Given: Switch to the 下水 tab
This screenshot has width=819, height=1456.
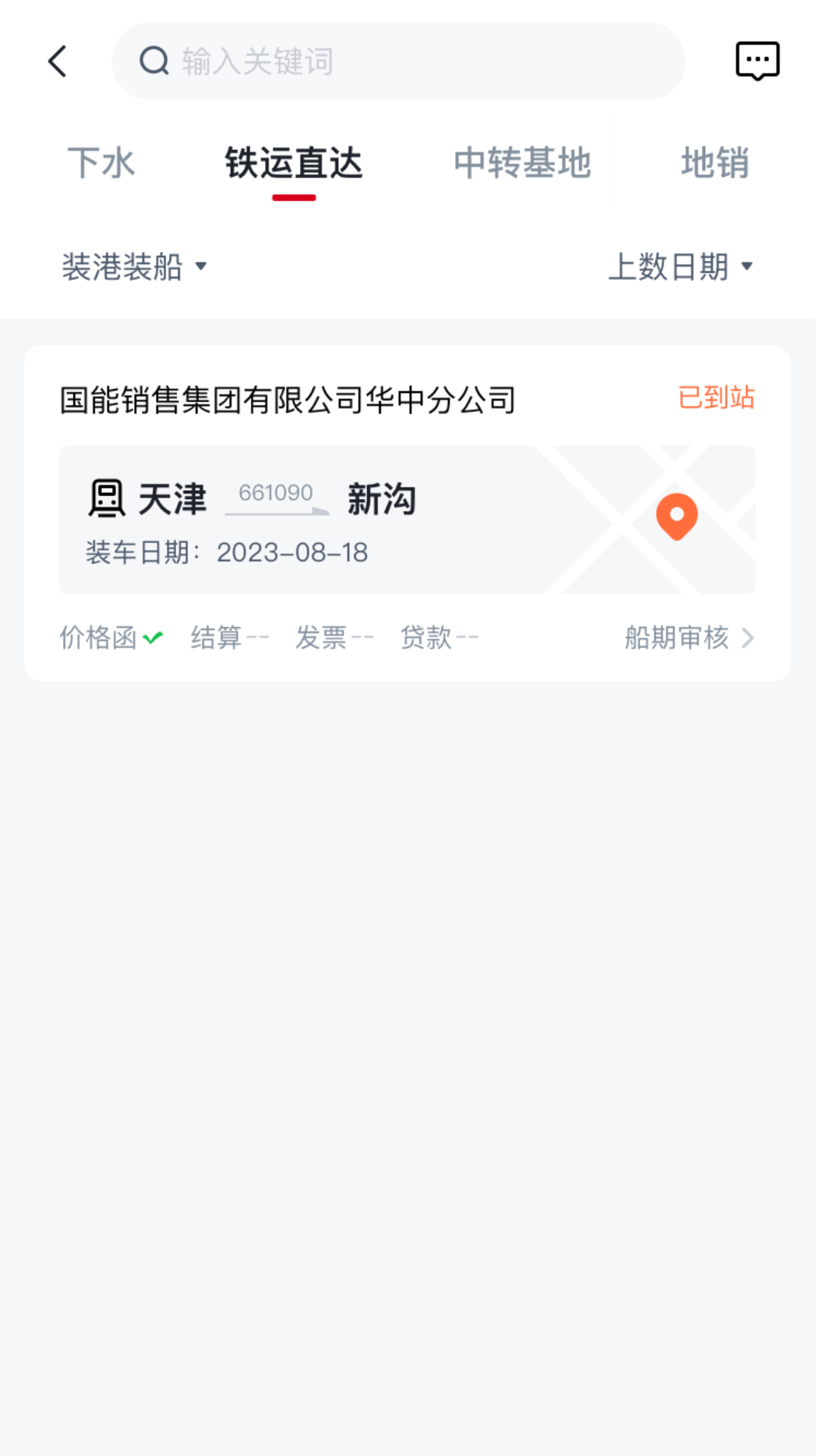Looking at the screenshot, I should coord(101,163).
